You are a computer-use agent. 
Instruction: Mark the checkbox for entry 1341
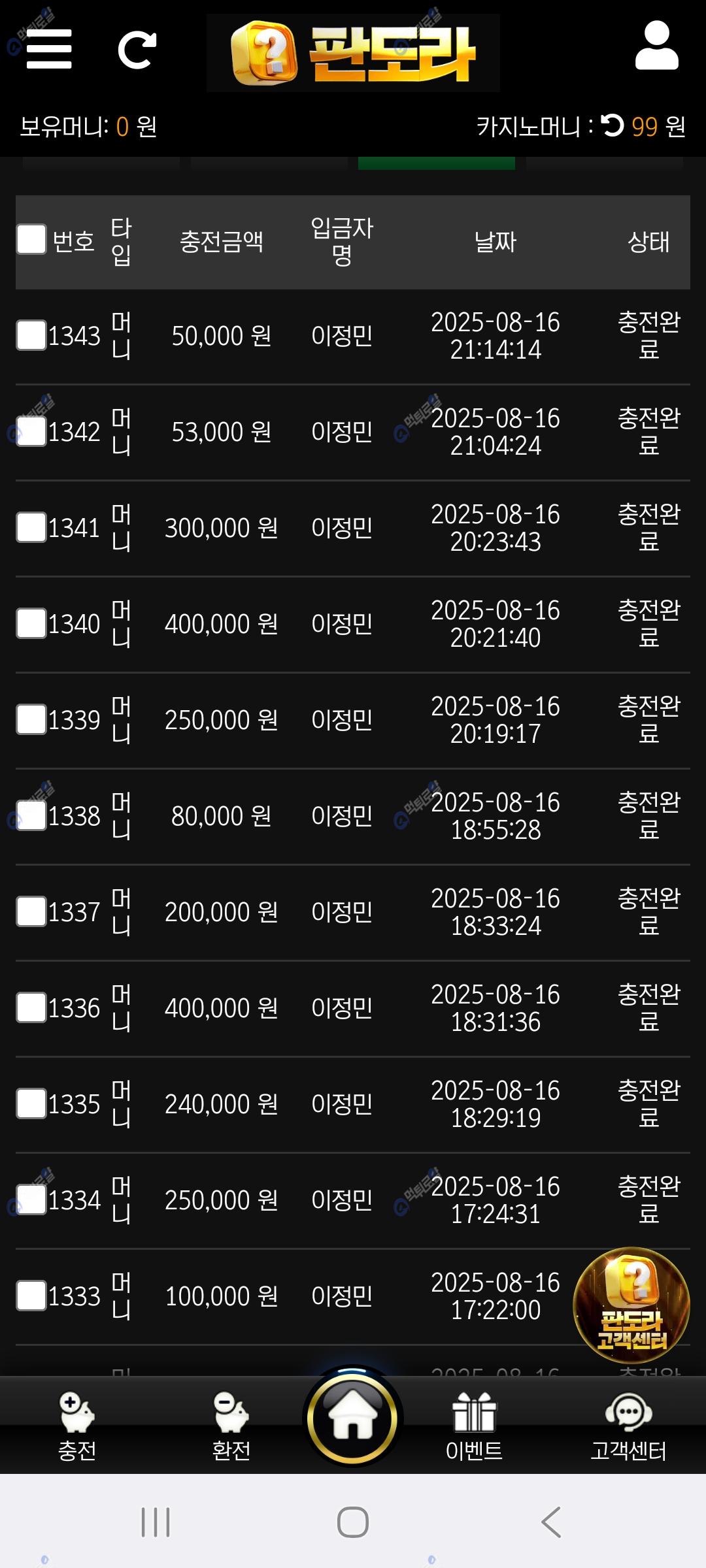31,527
